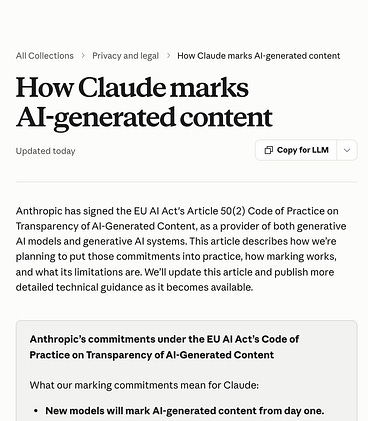Tap the Copy for LLM button
This screenshot has height=421, width=368.
coord(296,150)
